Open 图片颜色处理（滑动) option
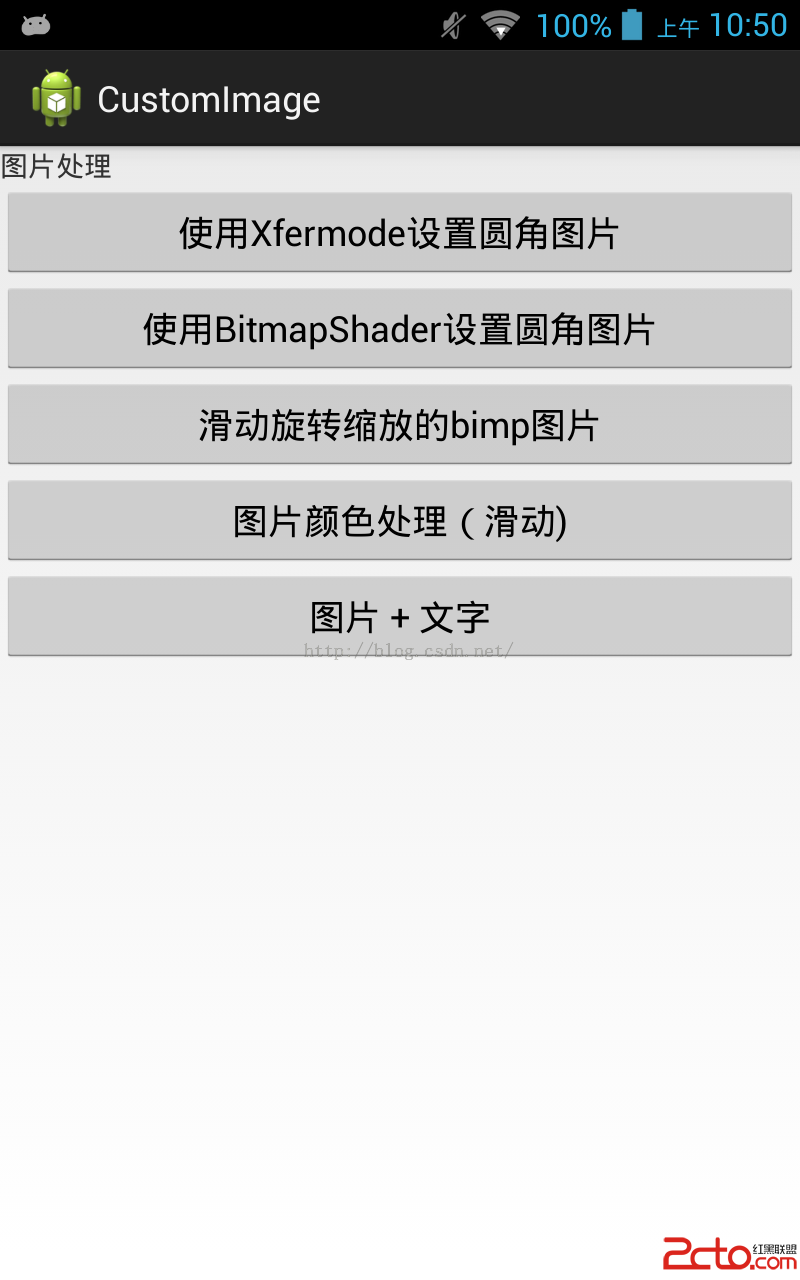Image resolution: width=800 pixels, height=1280 pixels. 400,520
